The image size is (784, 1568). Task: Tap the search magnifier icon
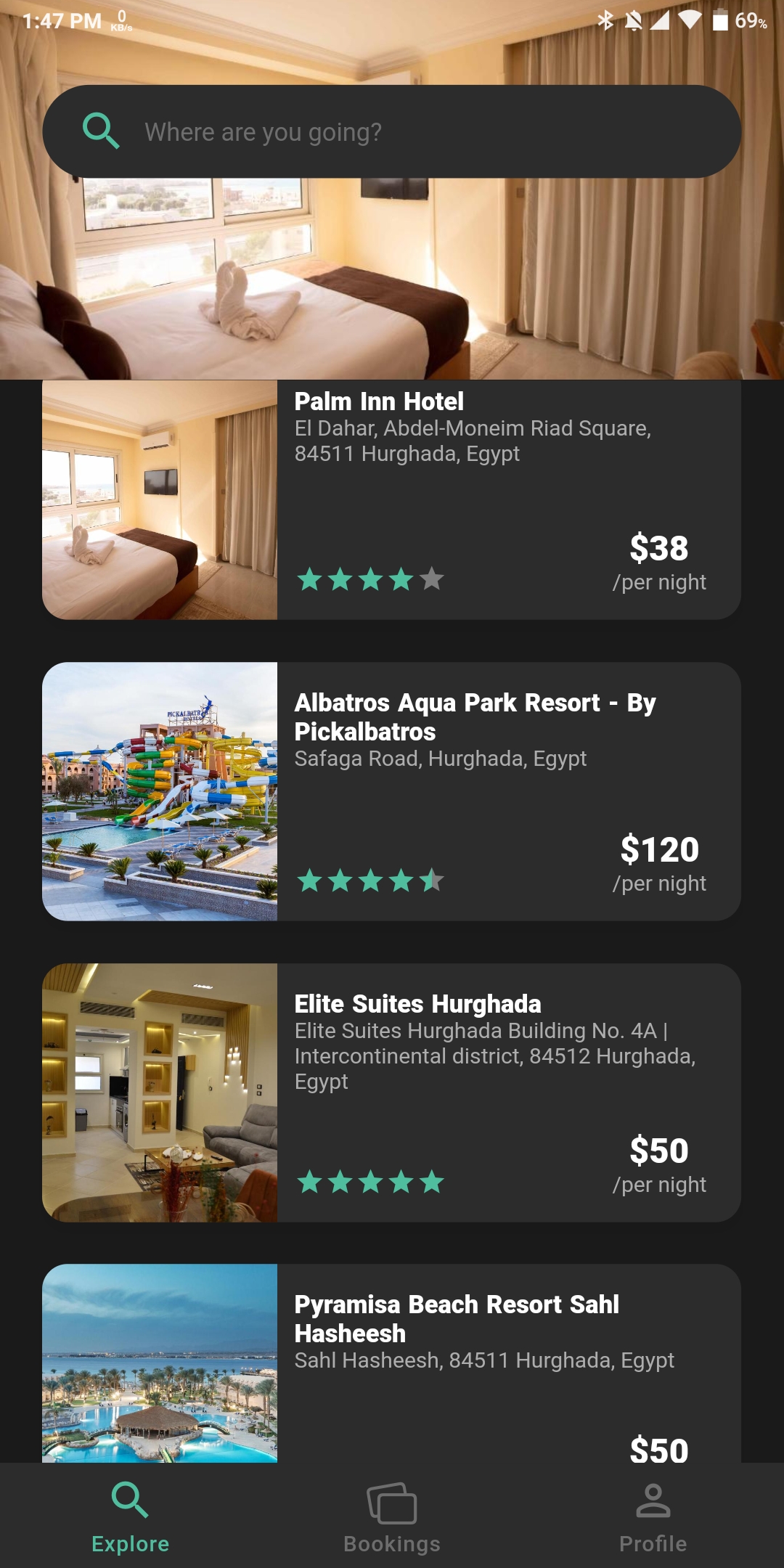[x=102, y=131]
